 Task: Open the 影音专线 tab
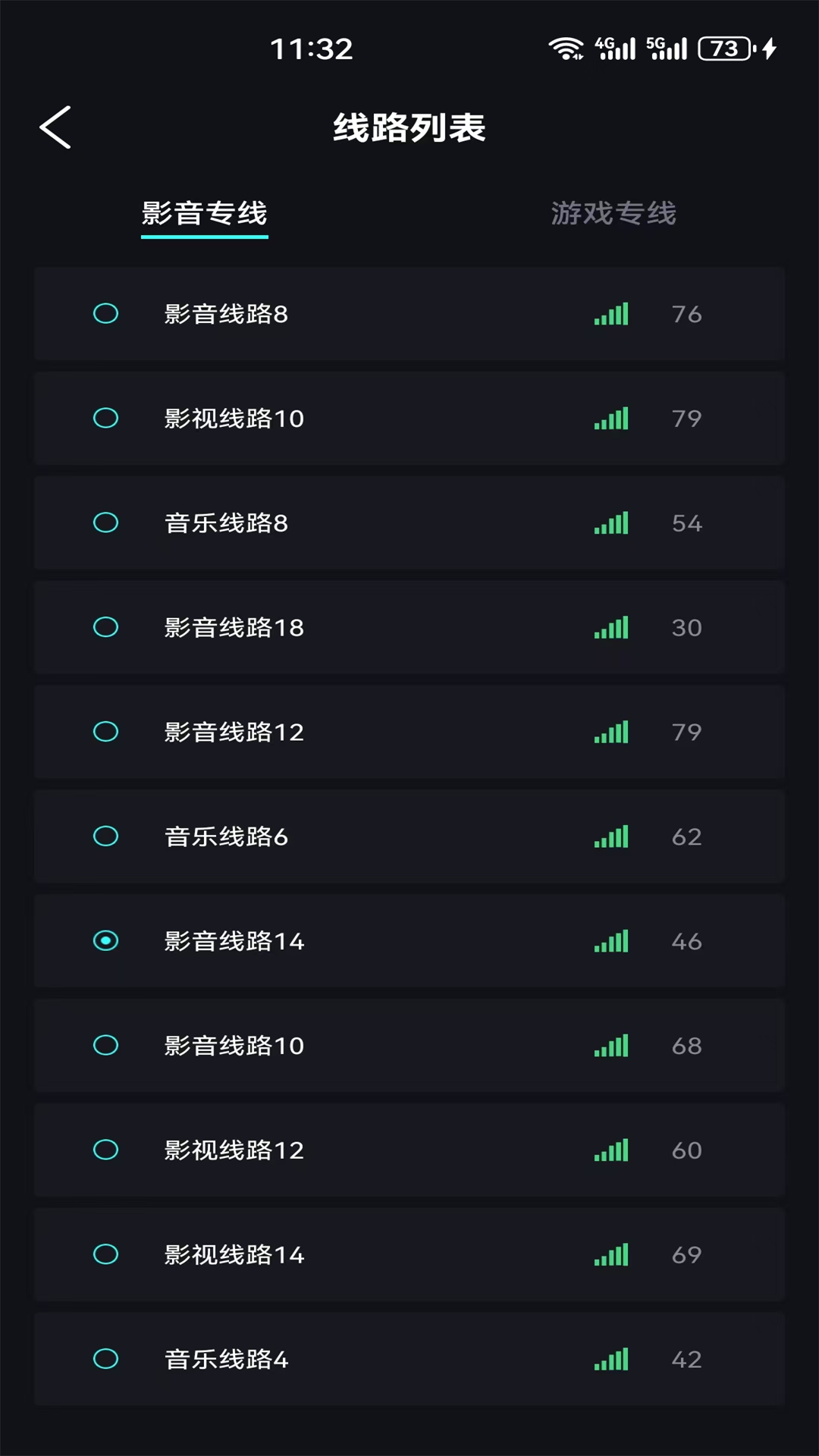pos(204,215)
